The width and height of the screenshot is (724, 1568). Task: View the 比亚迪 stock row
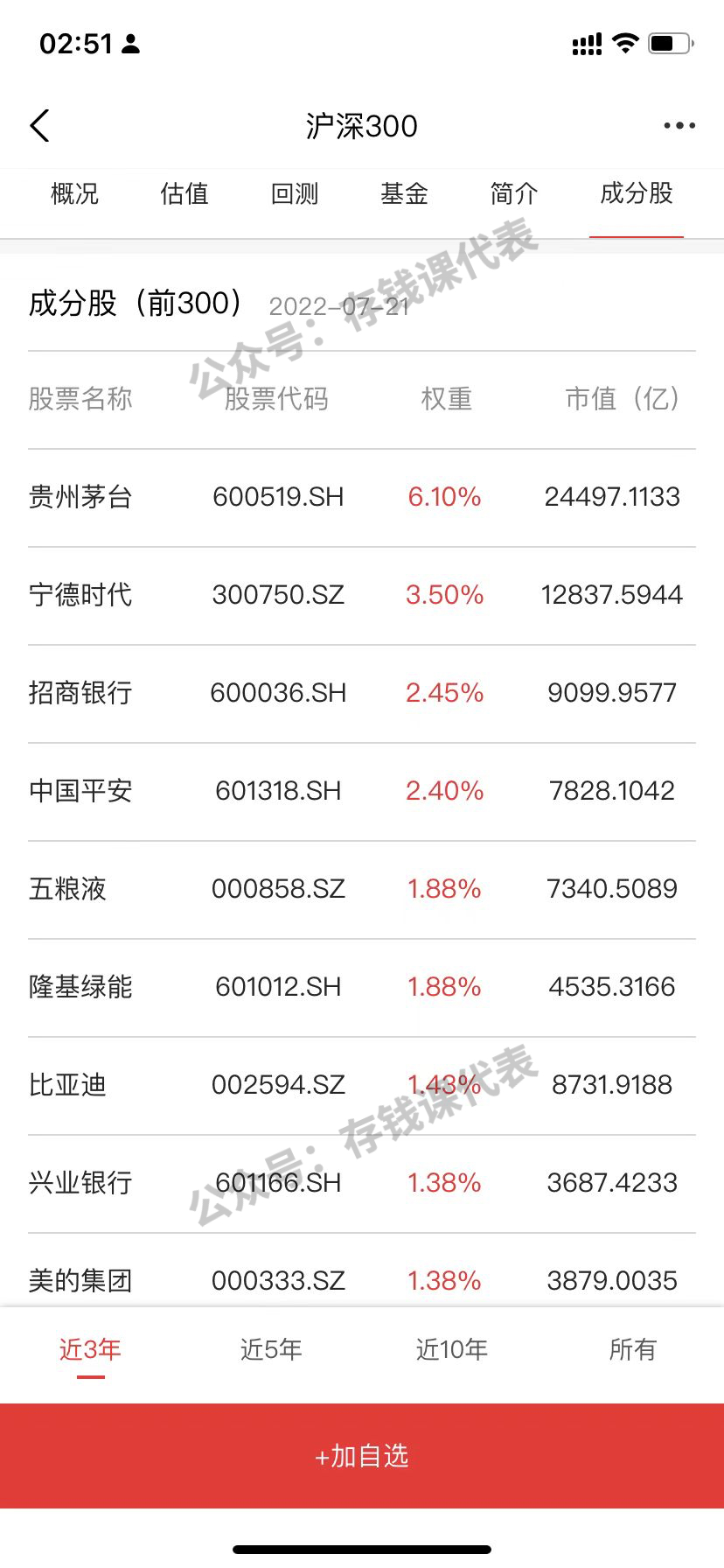(362, 1086)
